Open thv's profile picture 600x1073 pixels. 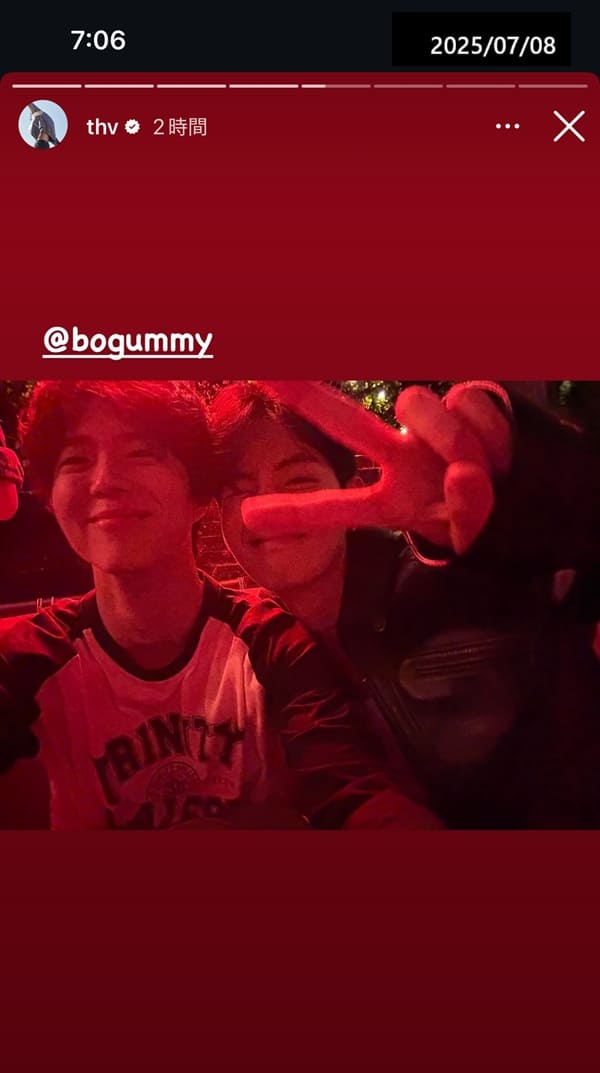pyautogui.click(x=43, y=126)
